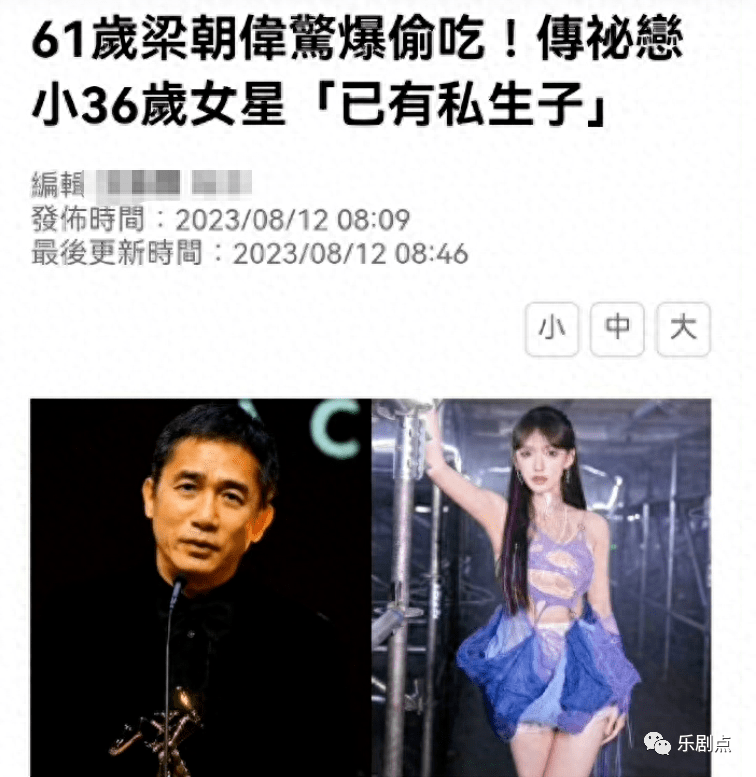Viewport: 756px width, 777px height.
Task: Set article text to medium 中
Action: [x=617, y=329]
